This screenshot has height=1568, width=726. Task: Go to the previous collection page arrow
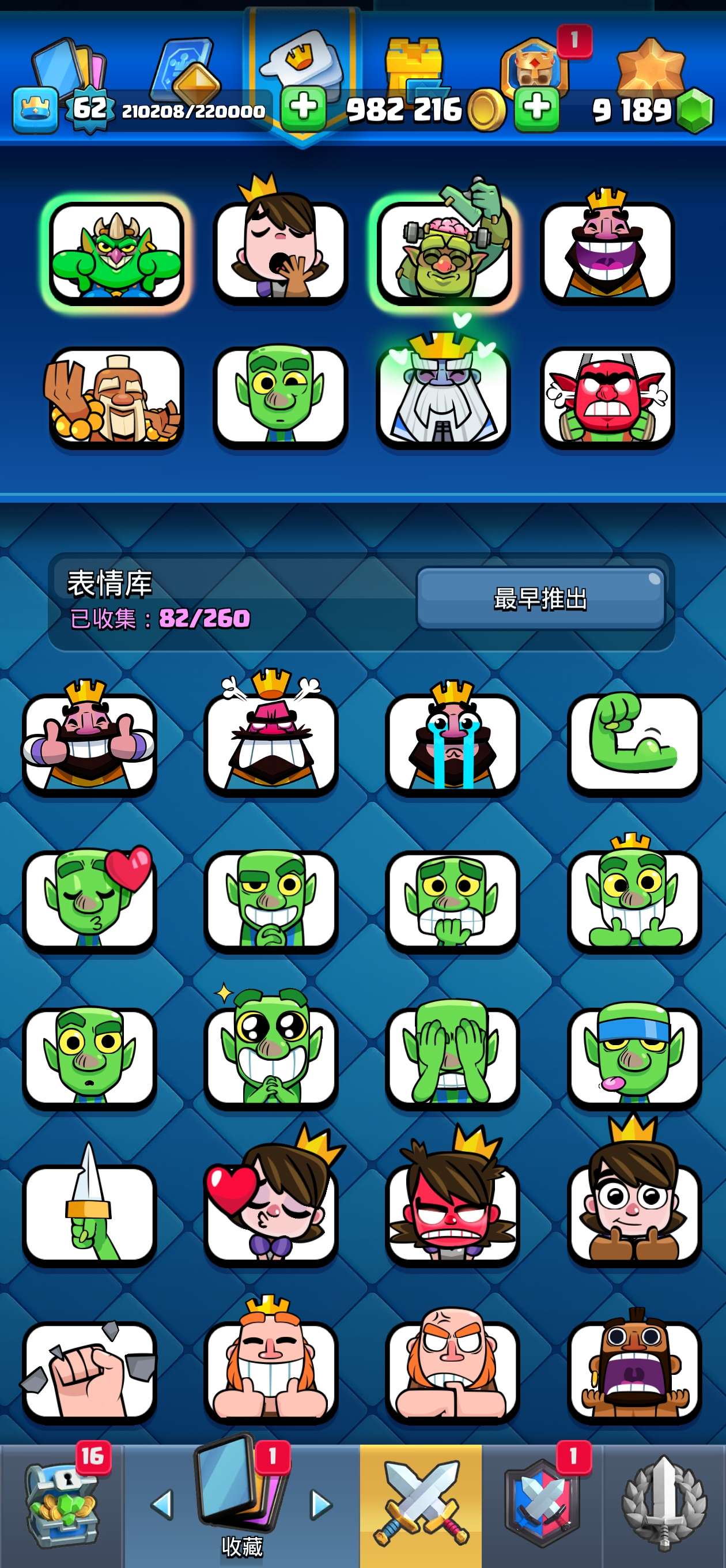(162, 1504)
